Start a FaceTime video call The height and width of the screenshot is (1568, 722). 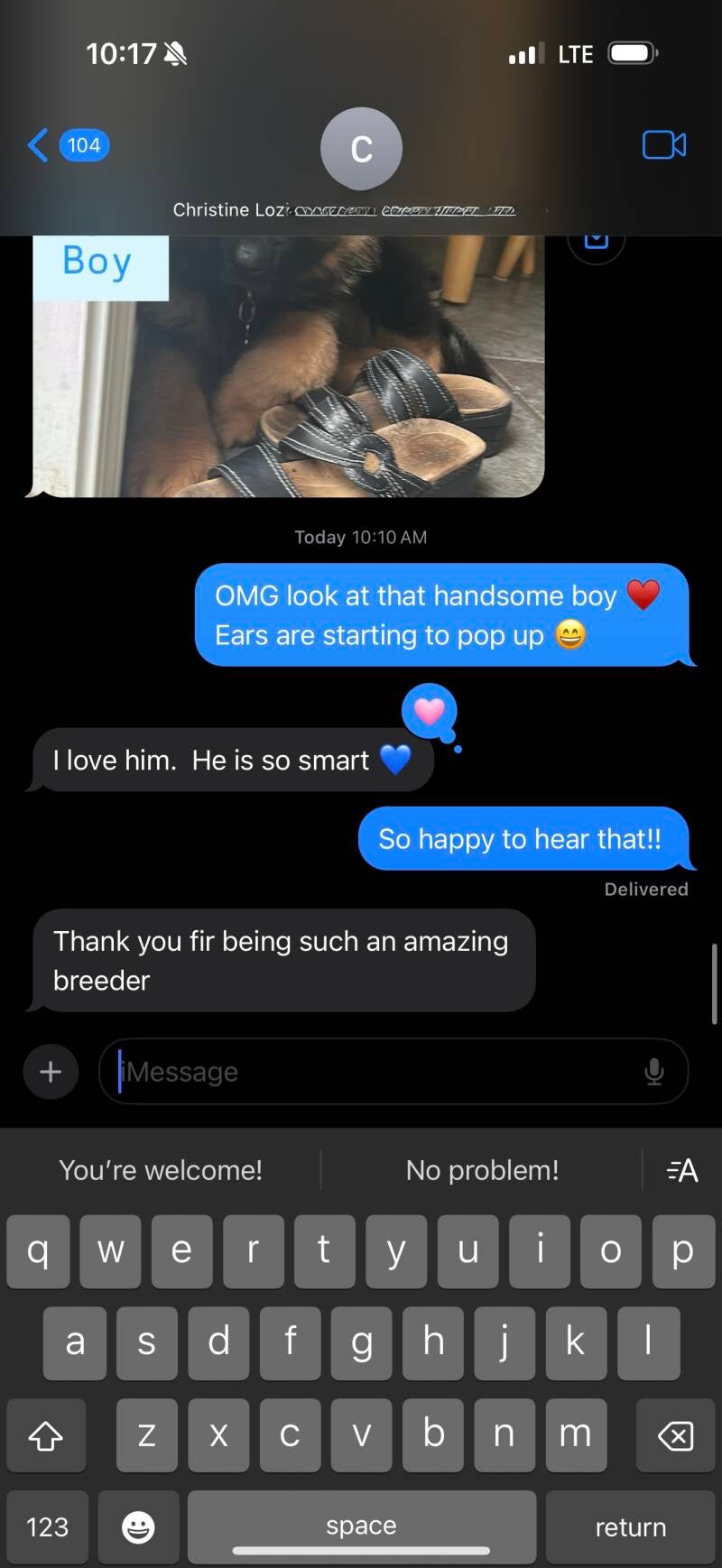coord(663,145)
